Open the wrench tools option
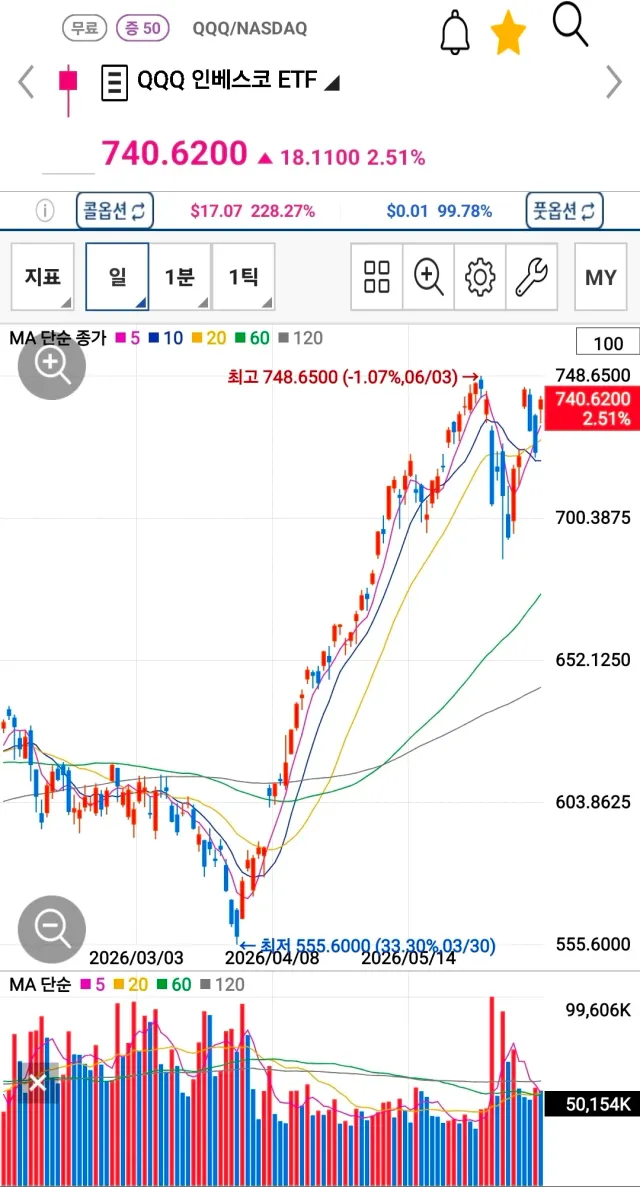The image size is (640, 1187). coord(531,276)
